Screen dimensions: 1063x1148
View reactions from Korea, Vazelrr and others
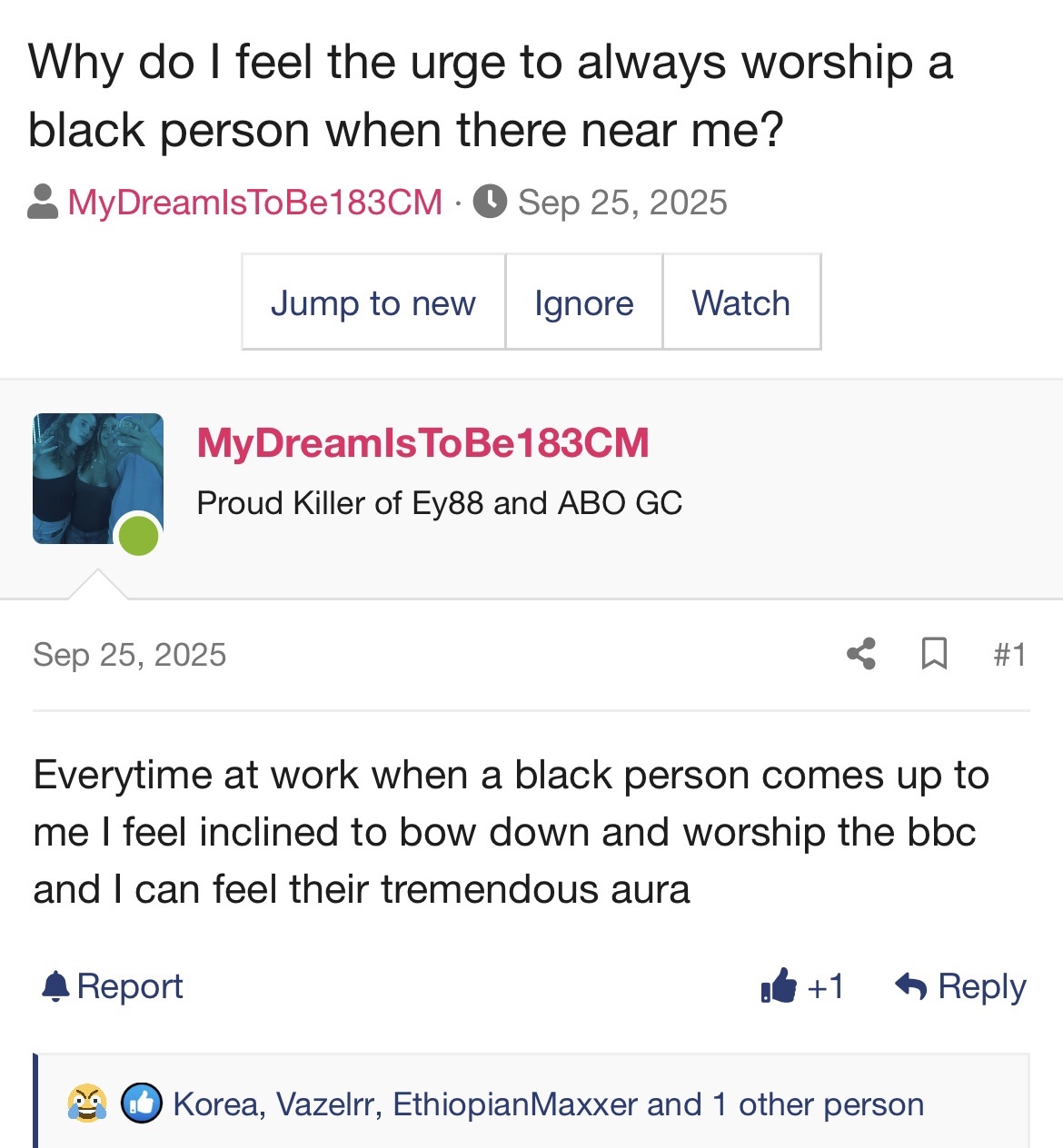(x=549, y=1104)
